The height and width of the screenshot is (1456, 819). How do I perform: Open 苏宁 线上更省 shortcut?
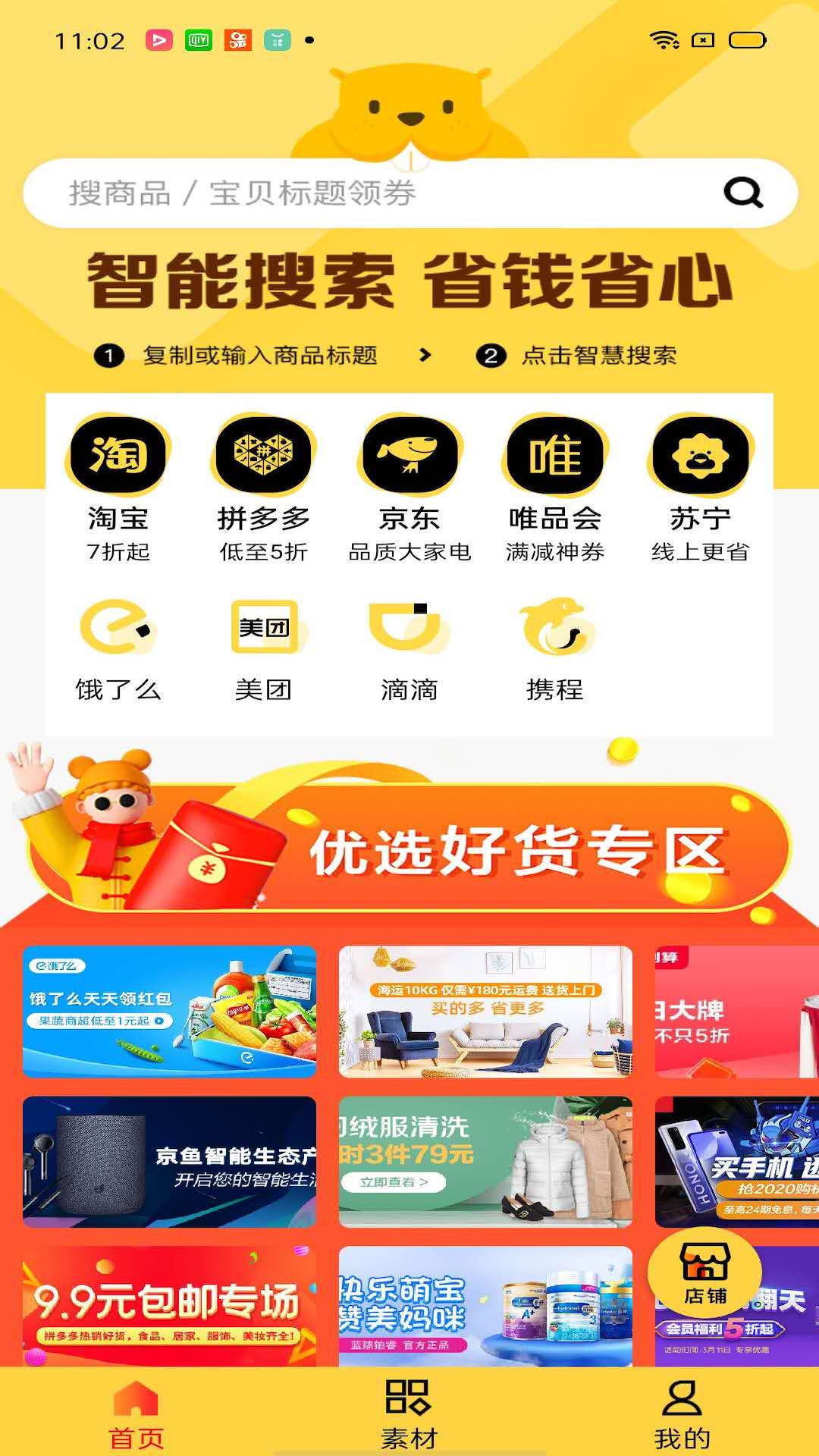coord(700,487)
